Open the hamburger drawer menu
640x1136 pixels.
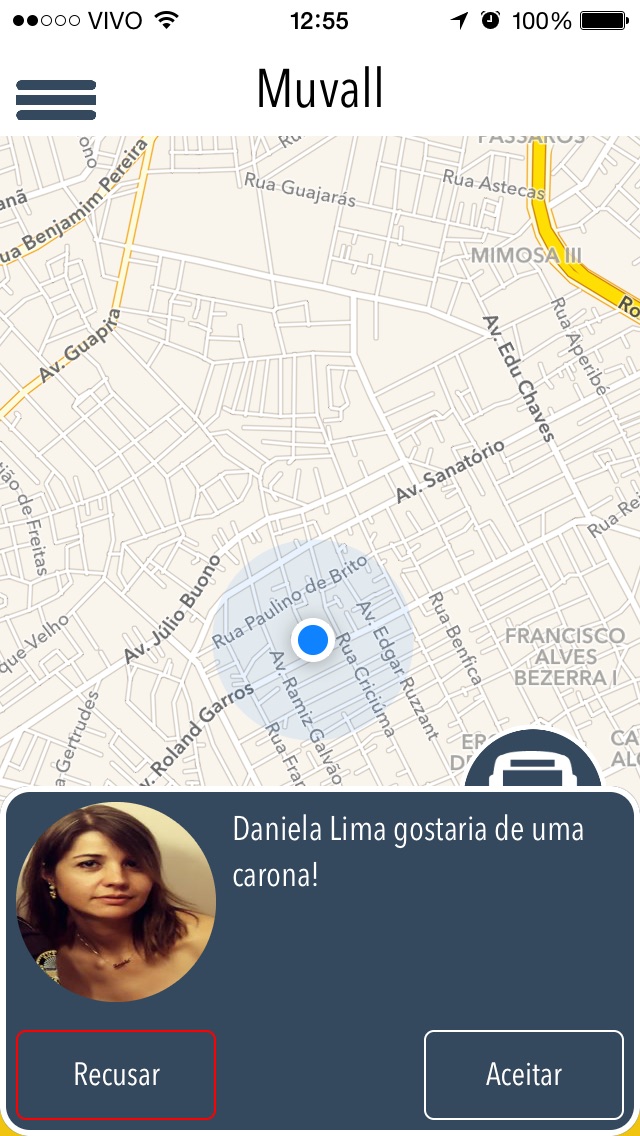[x=56, y=100]
